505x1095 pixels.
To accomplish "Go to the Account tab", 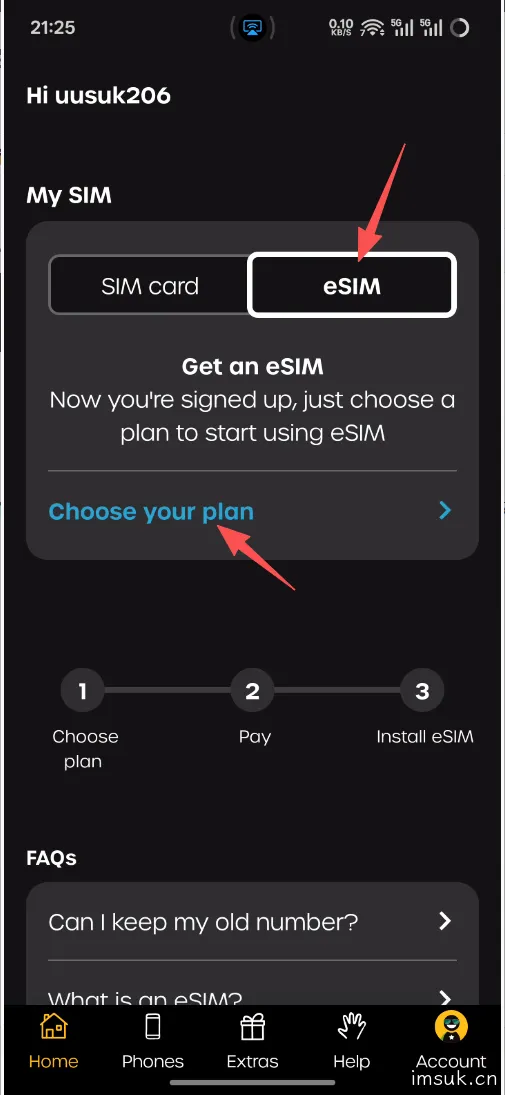I will click(x=451, y=1043).
